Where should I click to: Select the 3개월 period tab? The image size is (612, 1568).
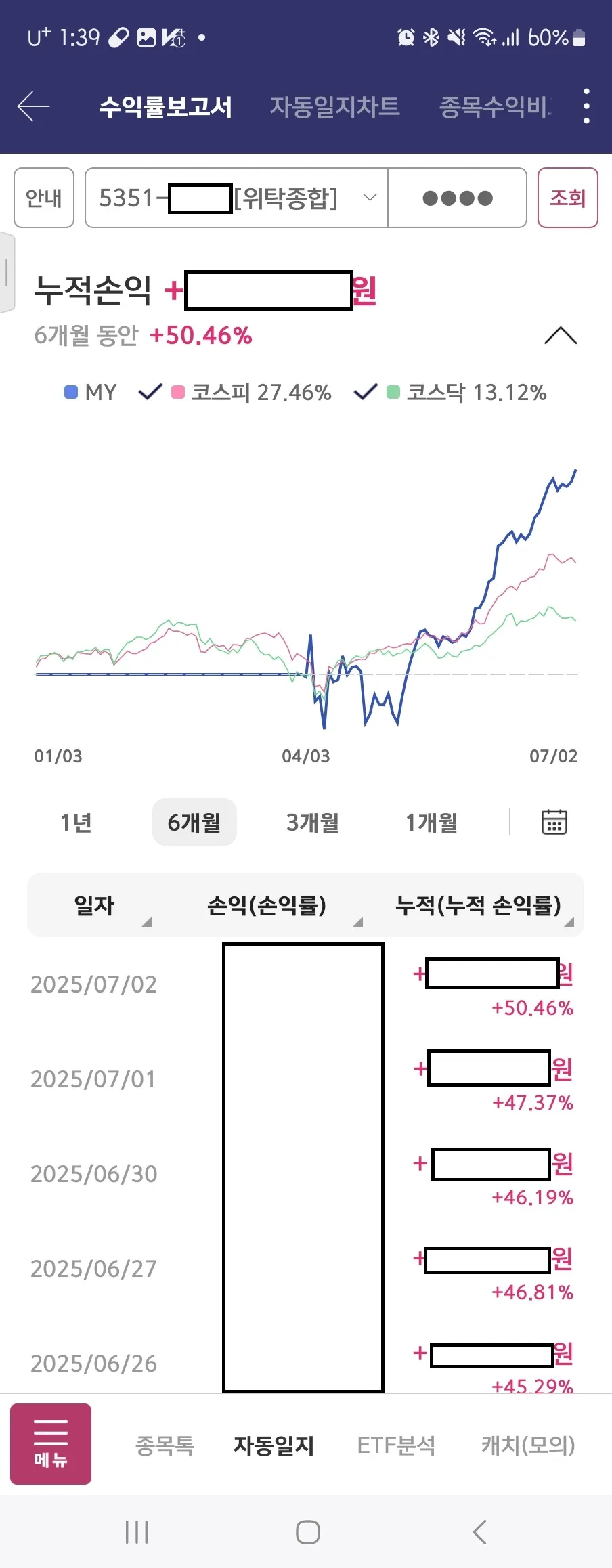coord(311,821)
